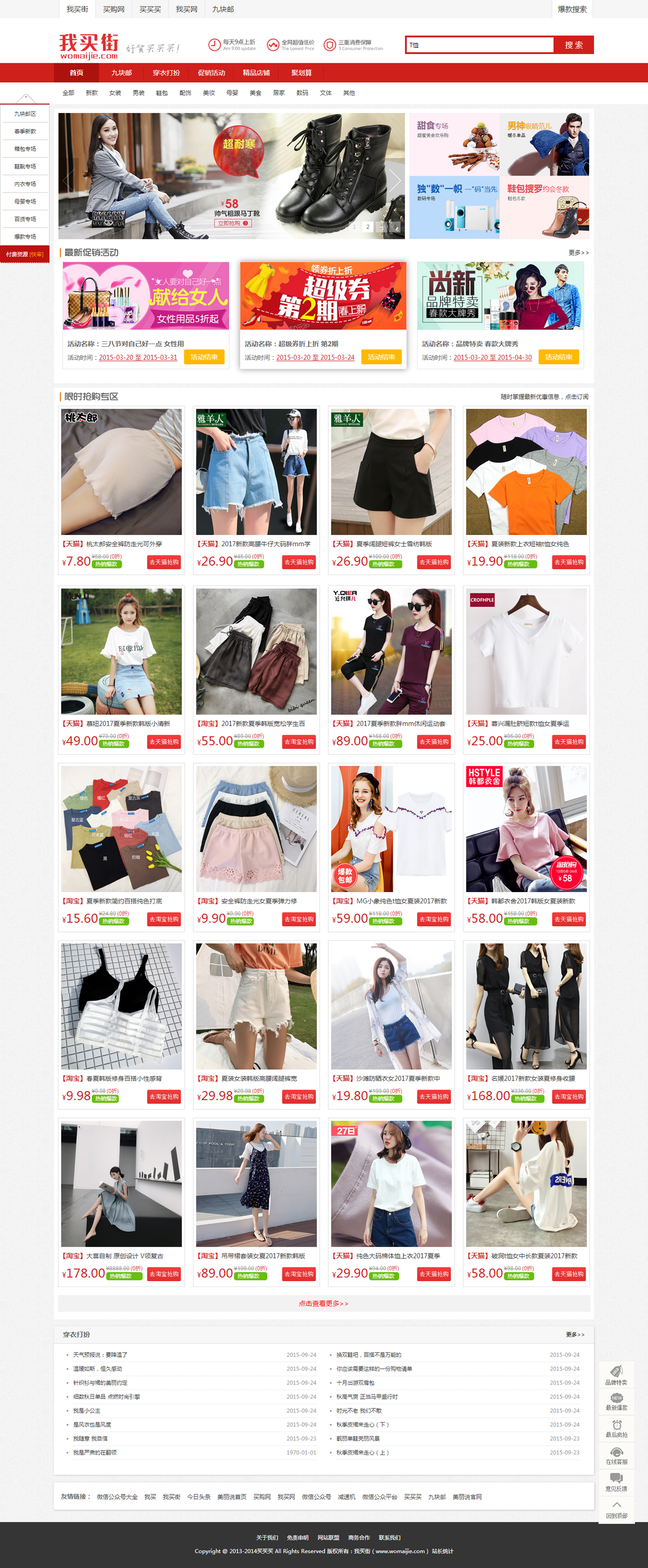648x1568 pixels.
Task: Select the 鞋包 category filter
Action: (x=162, y=93)
